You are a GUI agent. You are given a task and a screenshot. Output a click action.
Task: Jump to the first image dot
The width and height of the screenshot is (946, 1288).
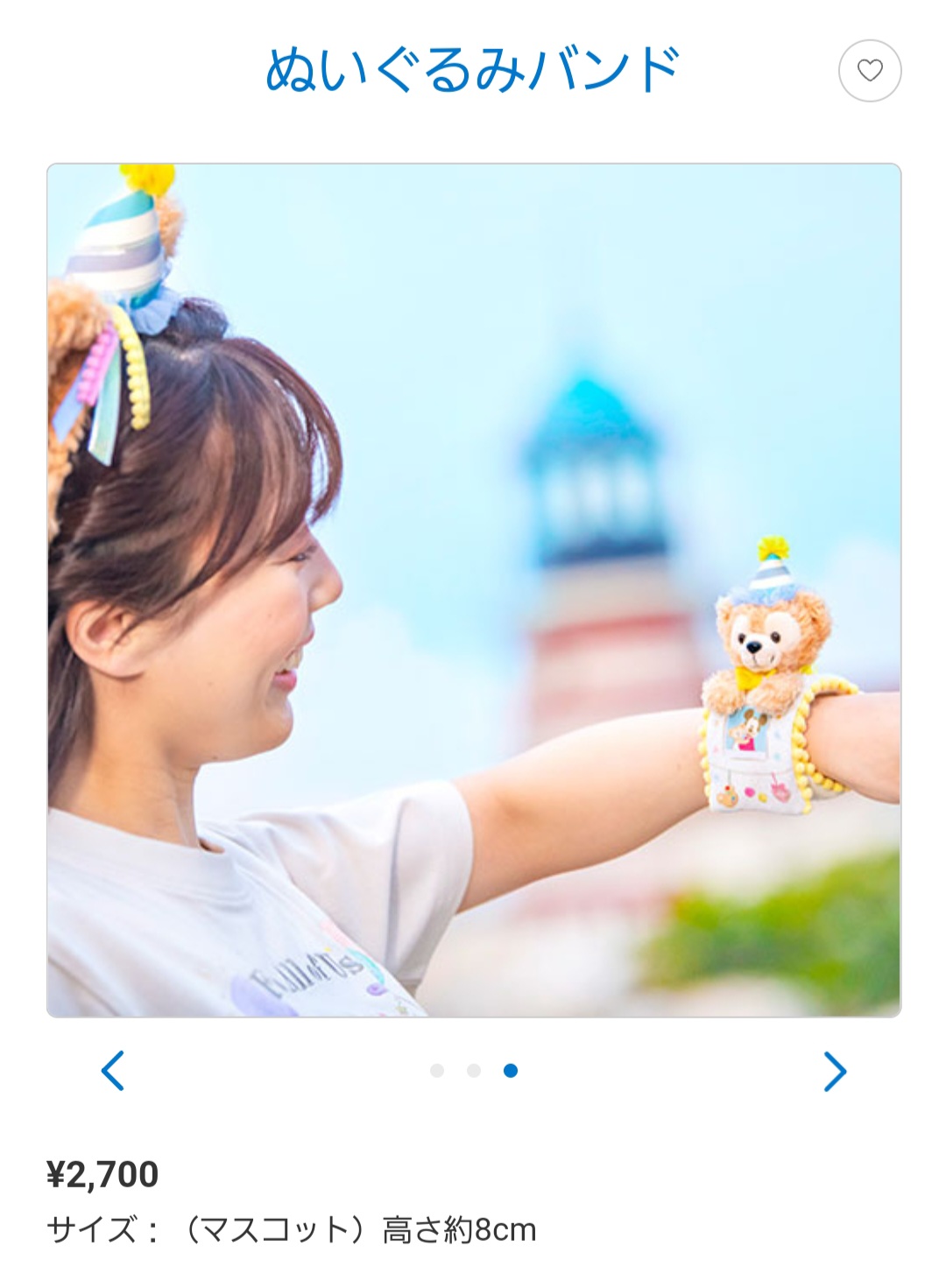tap(437, 1071)
